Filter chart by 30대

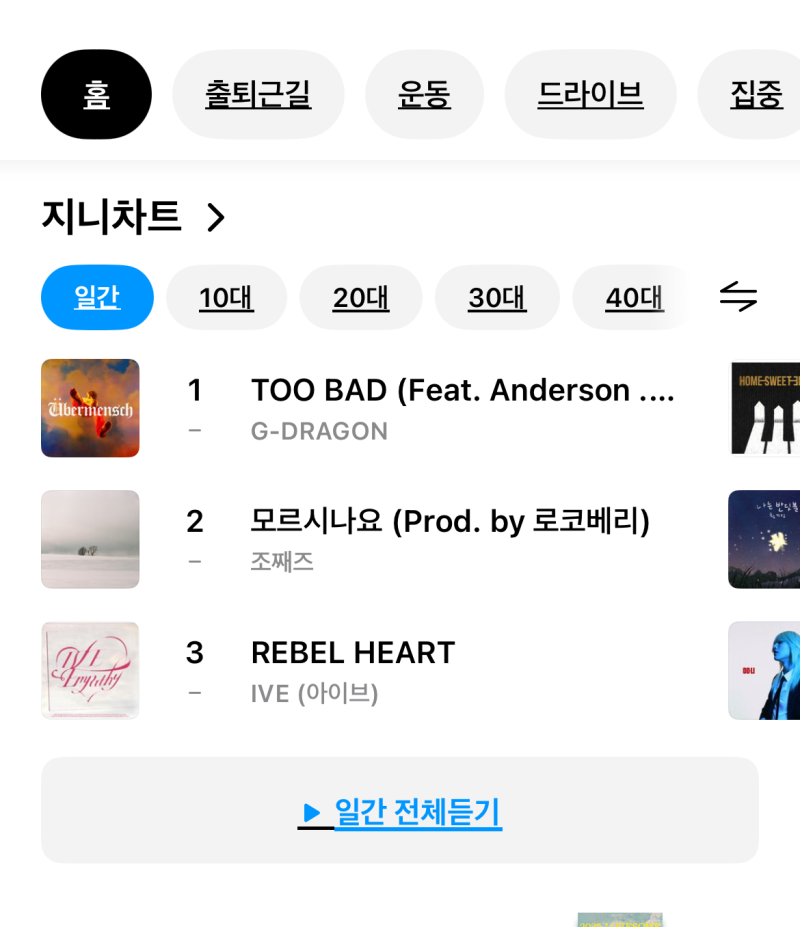tap(497, 297)
